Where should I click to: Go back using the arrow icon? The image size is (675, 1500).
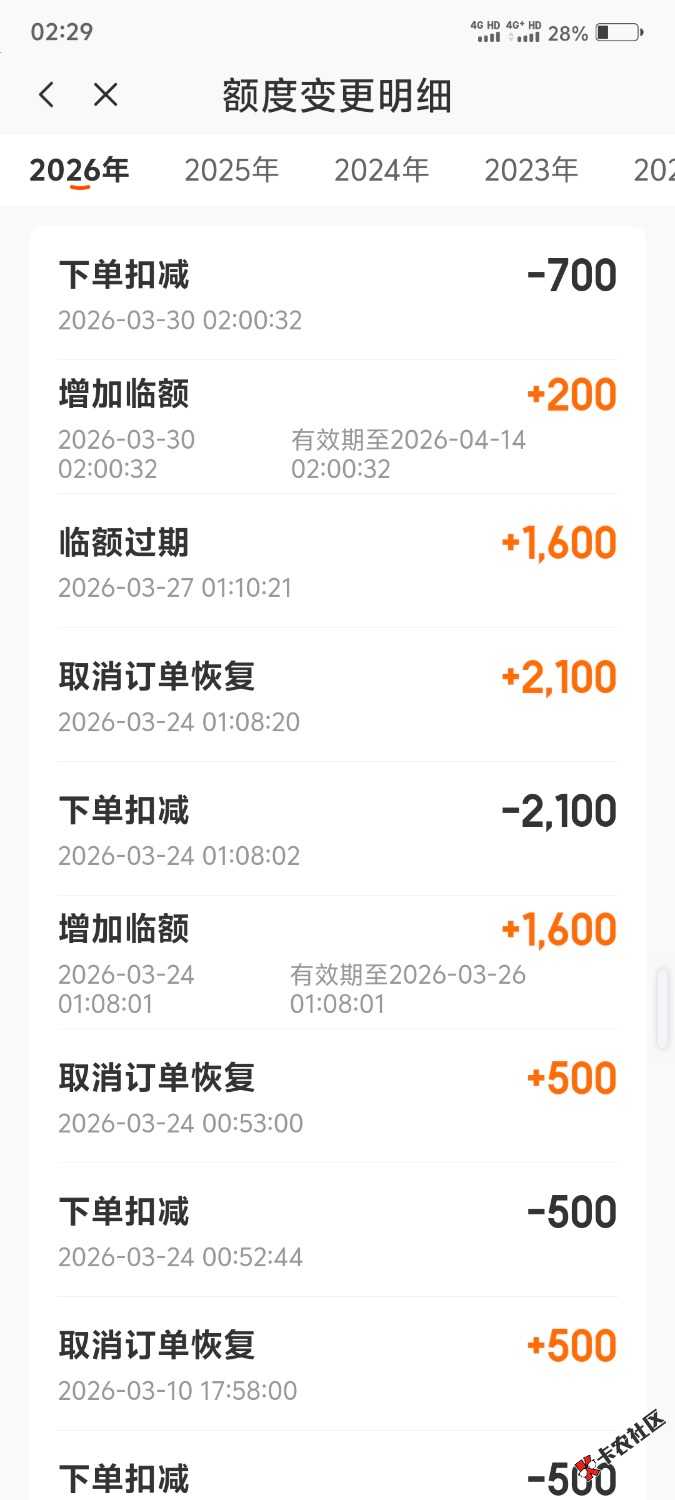46,95
